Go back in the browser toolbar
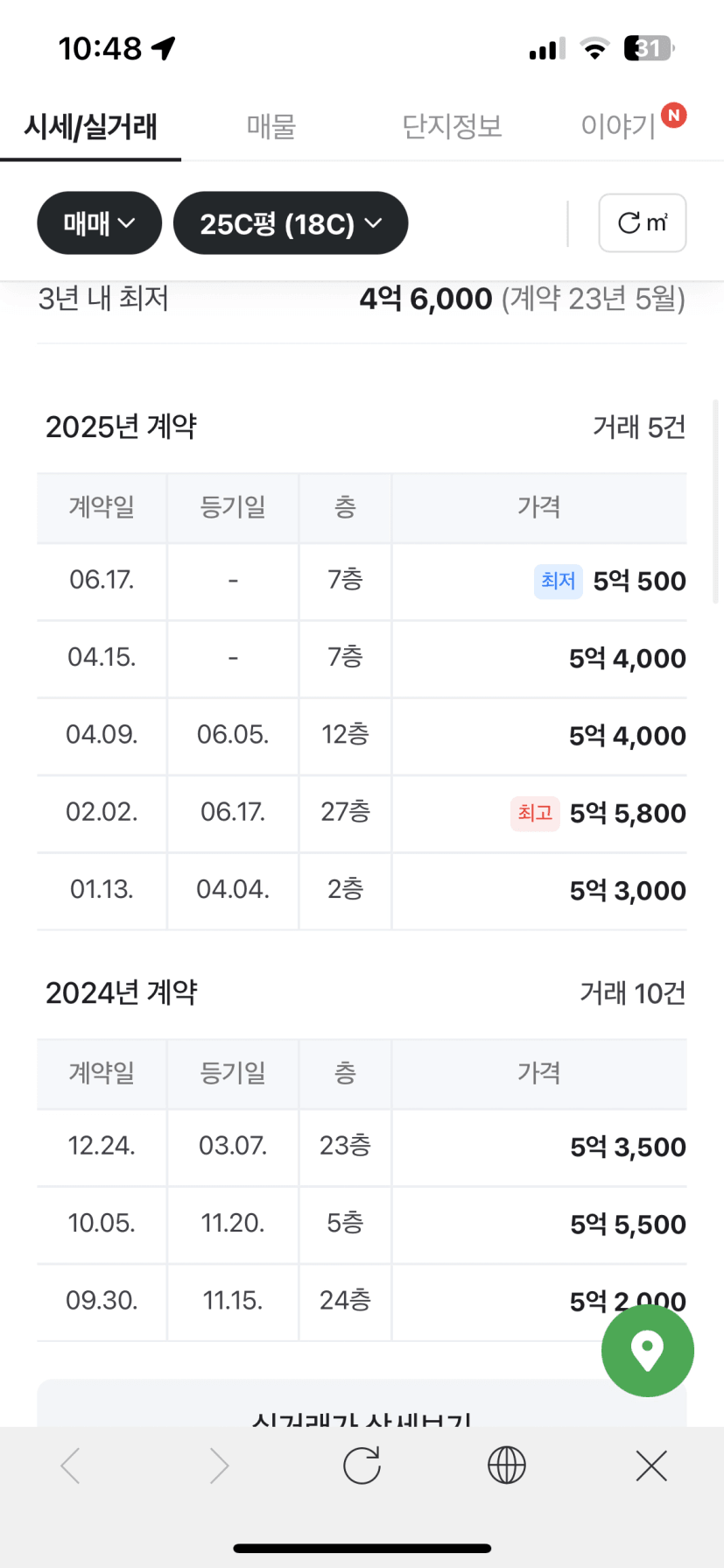 [71, 1465]
